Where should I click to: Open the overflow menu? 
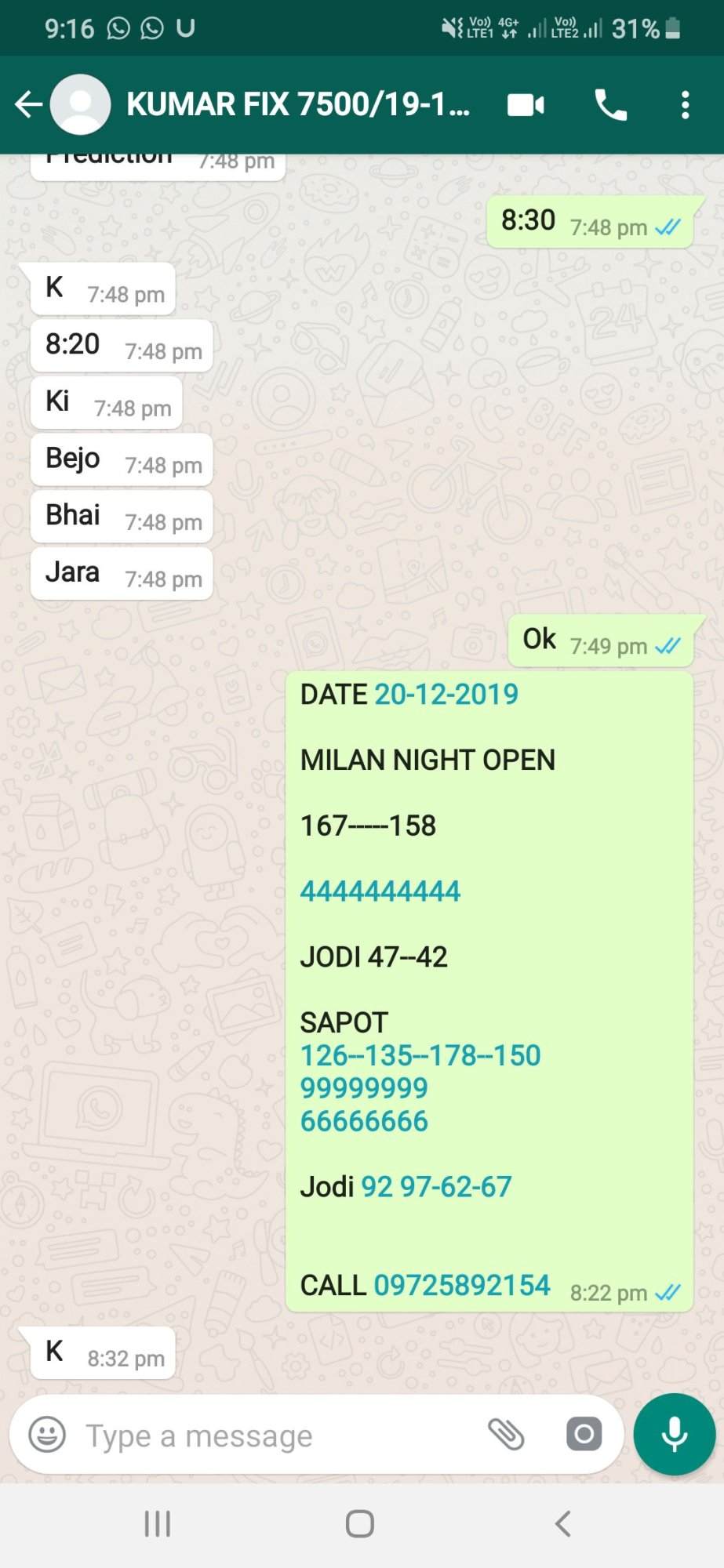[x=685, y=104]
